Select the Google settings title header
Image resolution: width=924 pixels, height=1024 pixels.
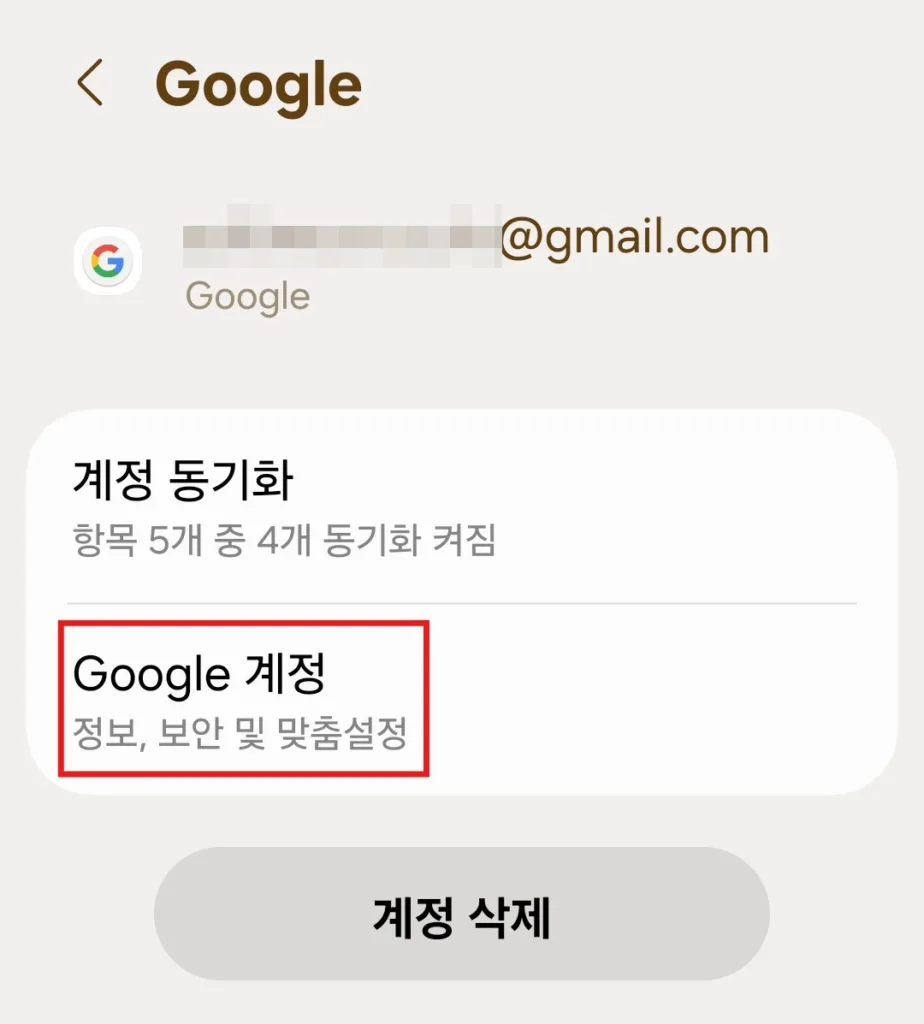(259, 84)
